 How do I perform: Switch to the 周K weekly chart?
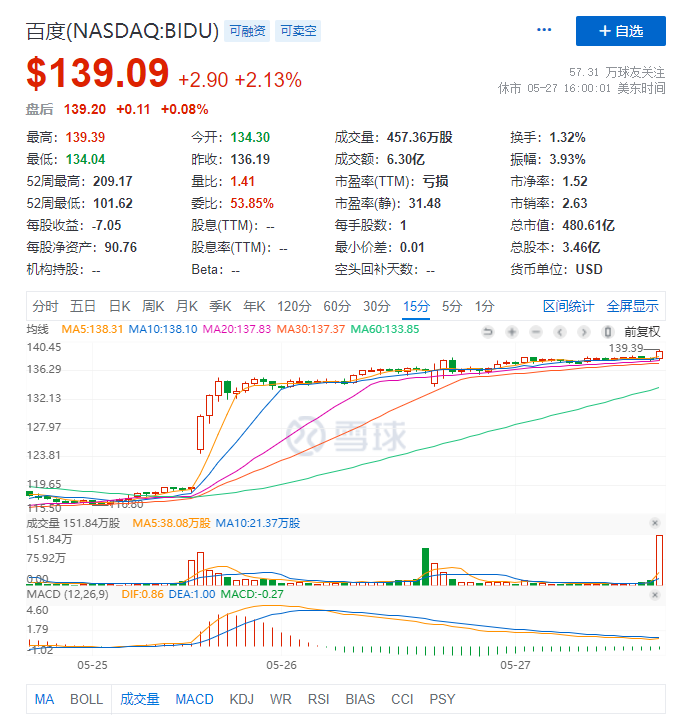click(x=153, y=306)
